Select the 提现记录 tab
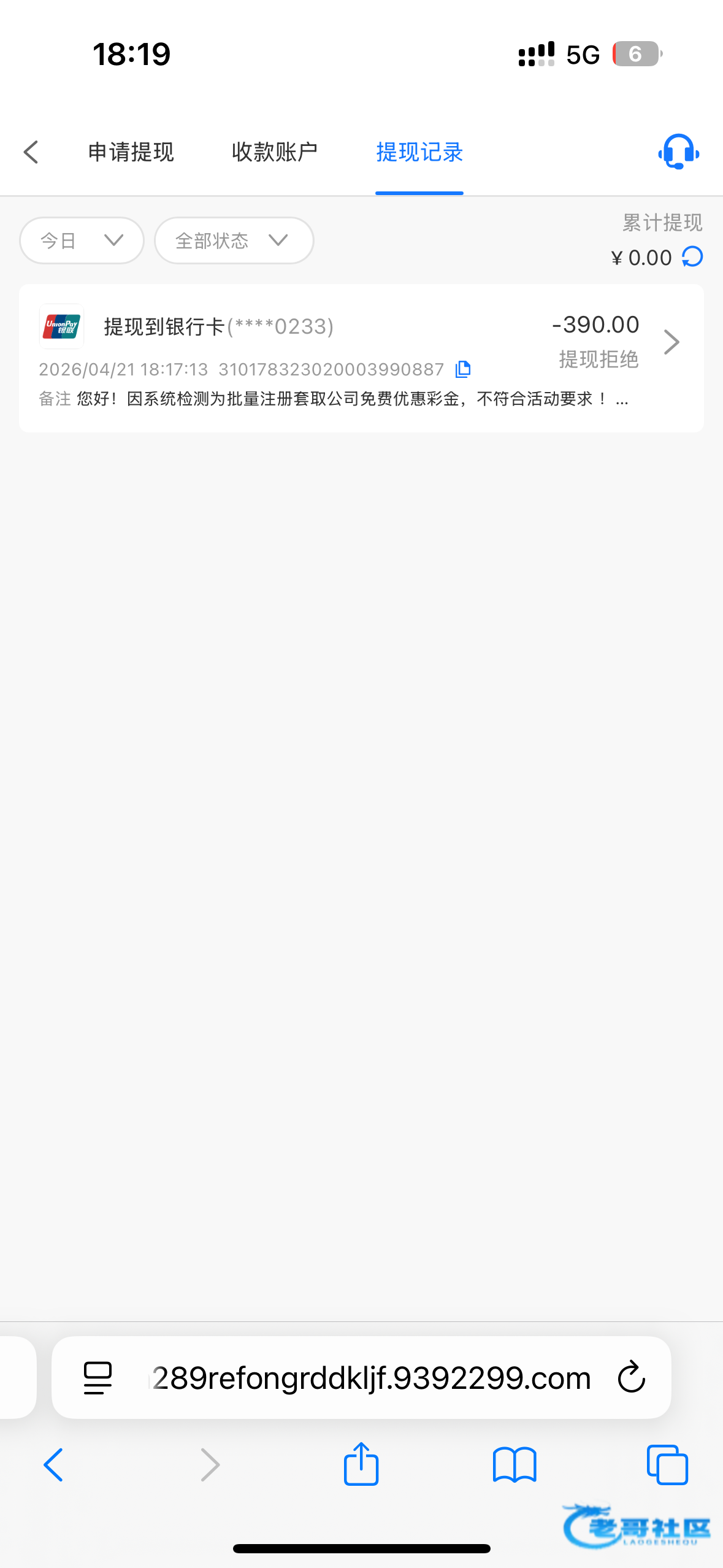 tap(419, 152)
